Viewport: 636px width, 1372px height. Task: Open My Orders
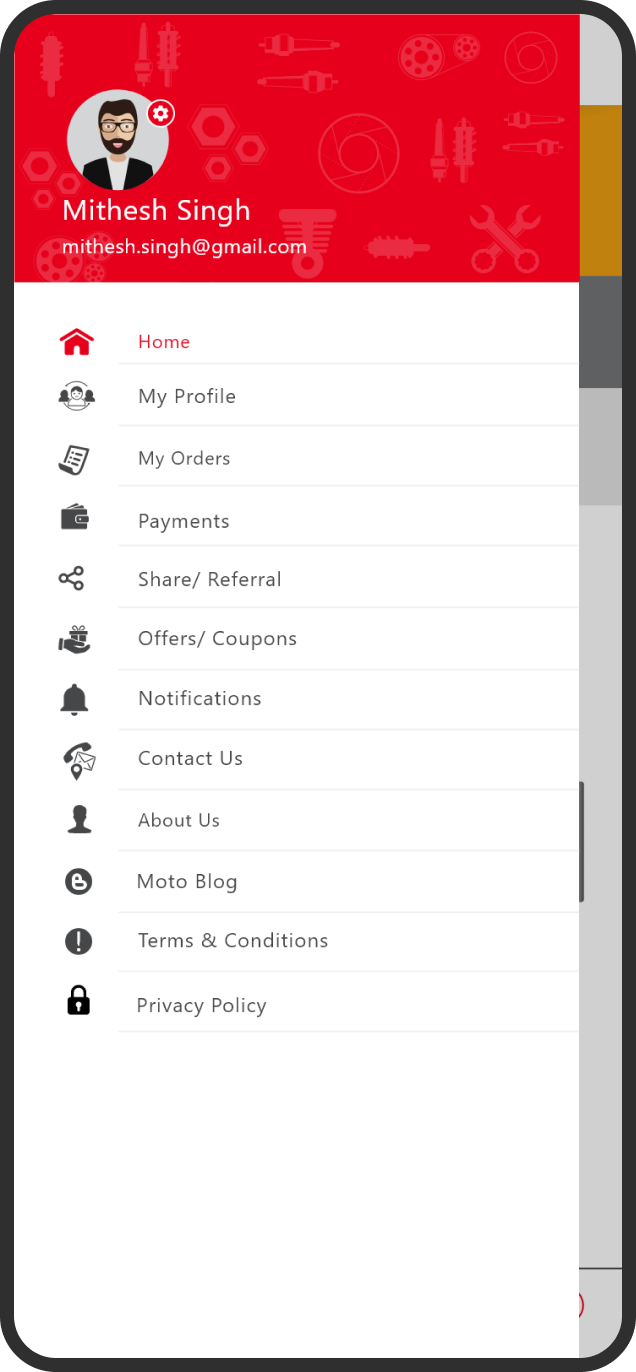297,458
